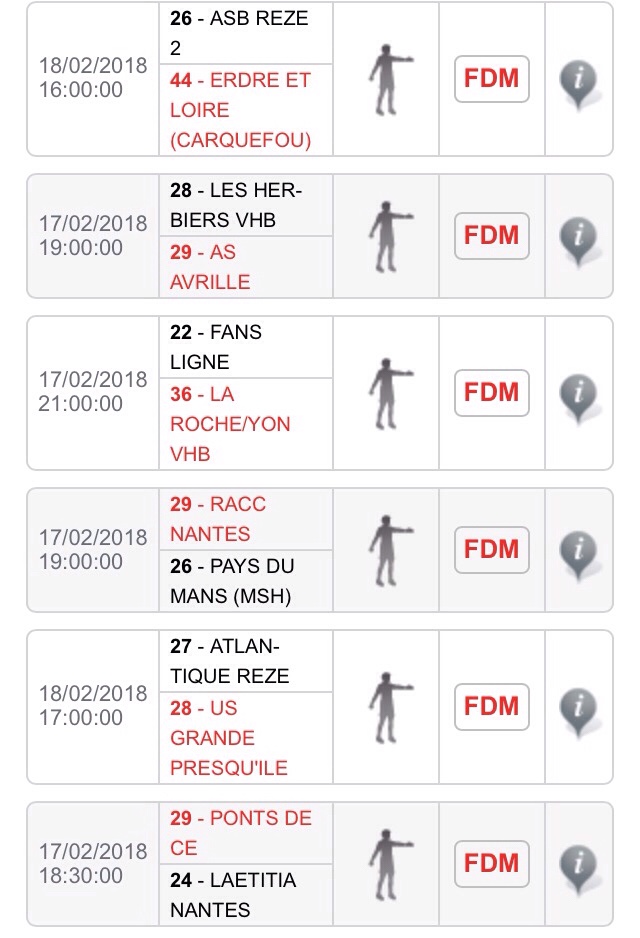Open FDM for Les Herbiers VHB match
The height and width of the screenshot is (938, 640).
[x=491, y=236]
